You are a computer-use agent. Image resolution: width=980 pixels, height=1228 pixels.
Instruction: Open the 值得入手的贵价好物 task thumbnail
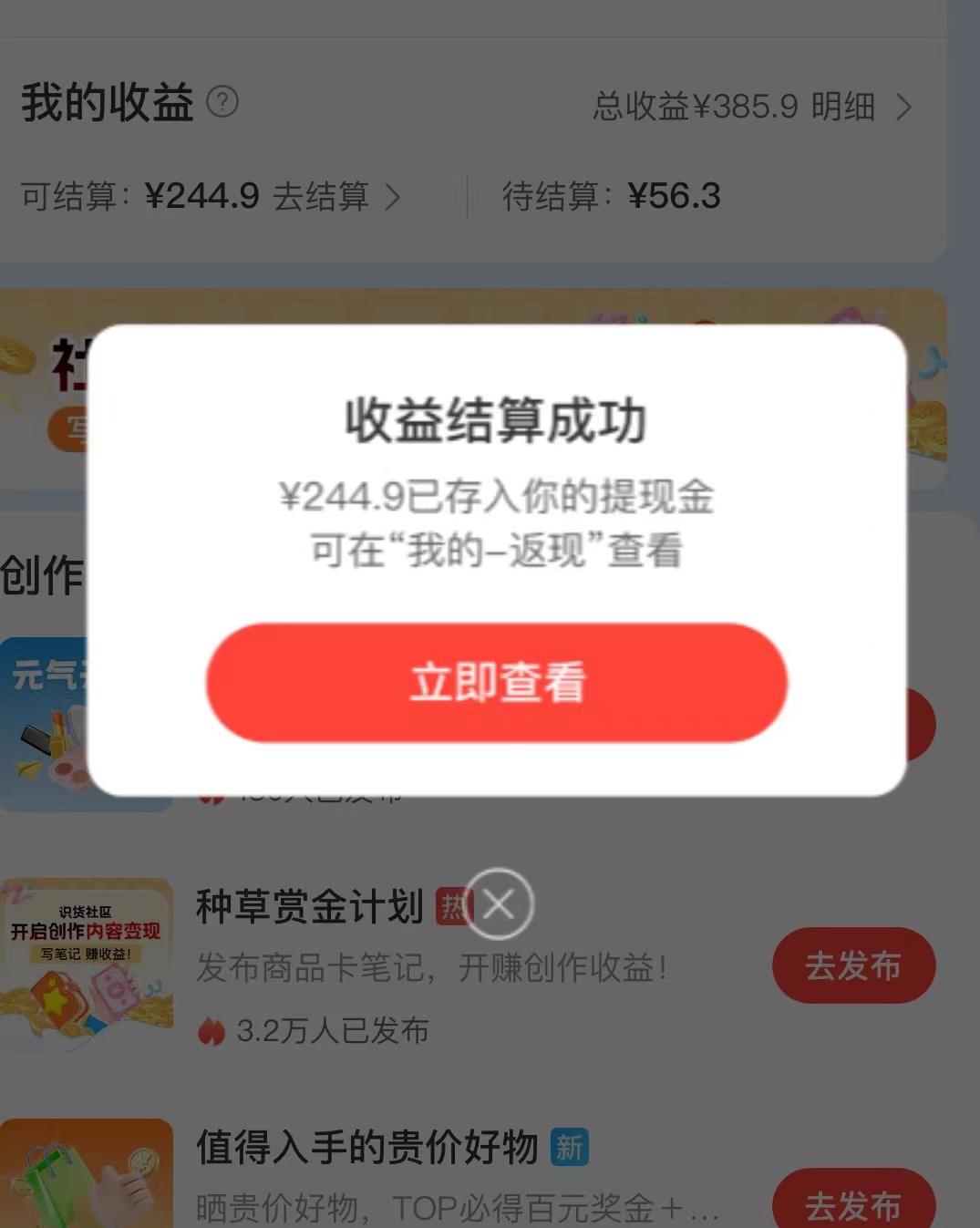[87, 1174]
